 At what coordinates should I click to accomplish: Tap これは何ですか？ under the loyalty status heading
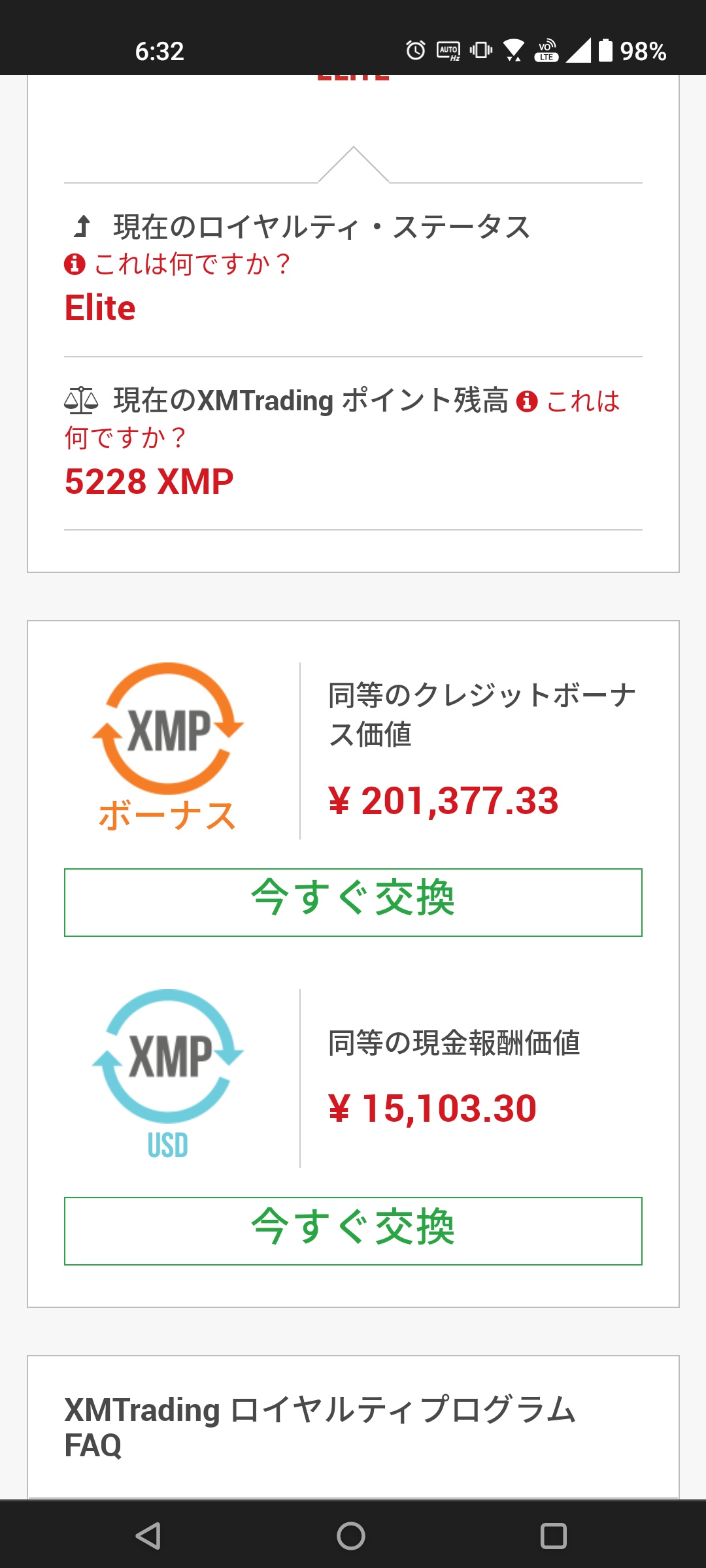click(177, 264)
